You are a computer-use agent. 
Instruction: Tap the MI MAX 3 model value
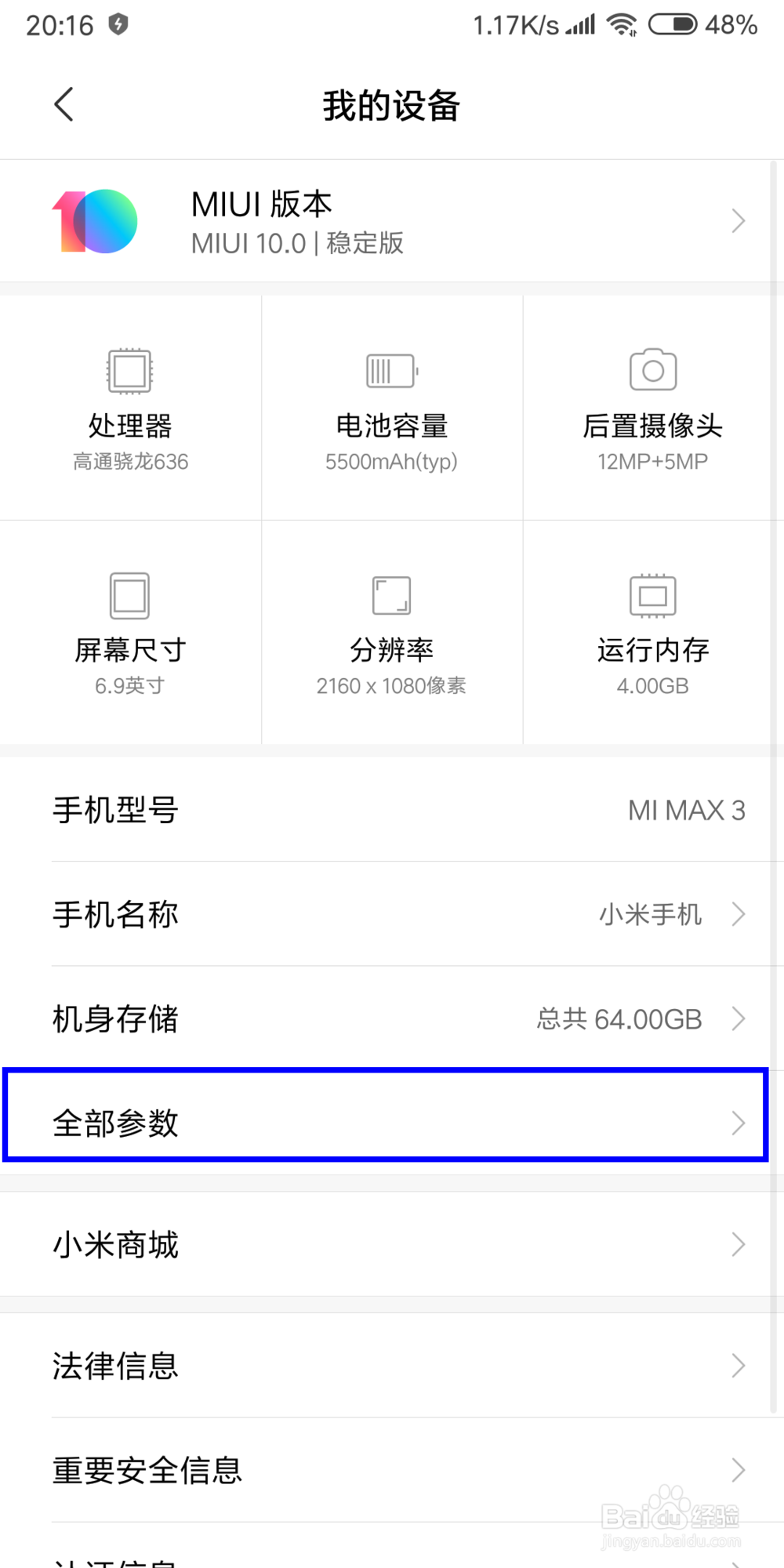(x=688, y=810)
